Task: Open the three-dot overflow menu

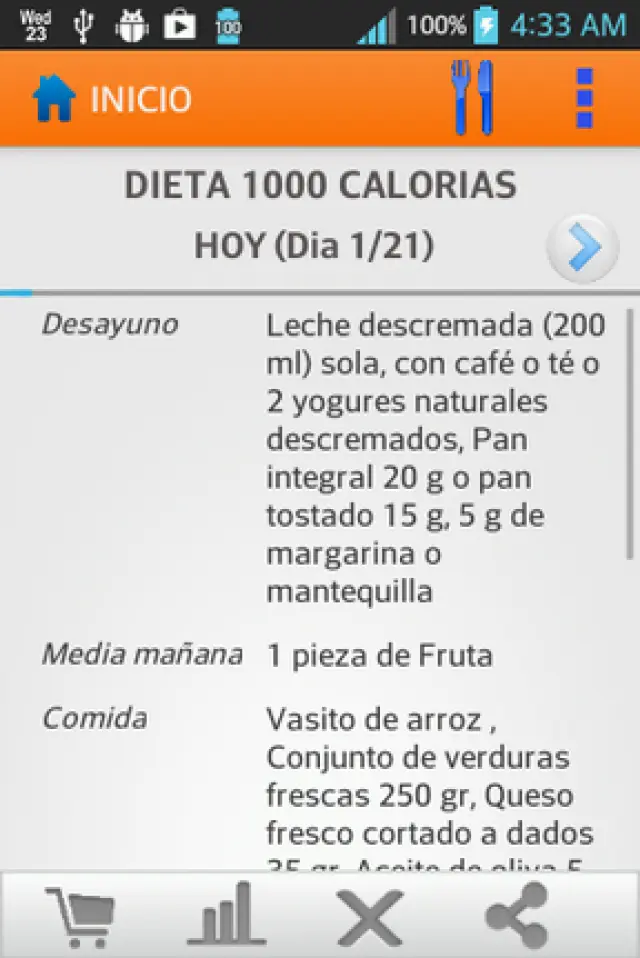Action: click(x=585, y=98)
